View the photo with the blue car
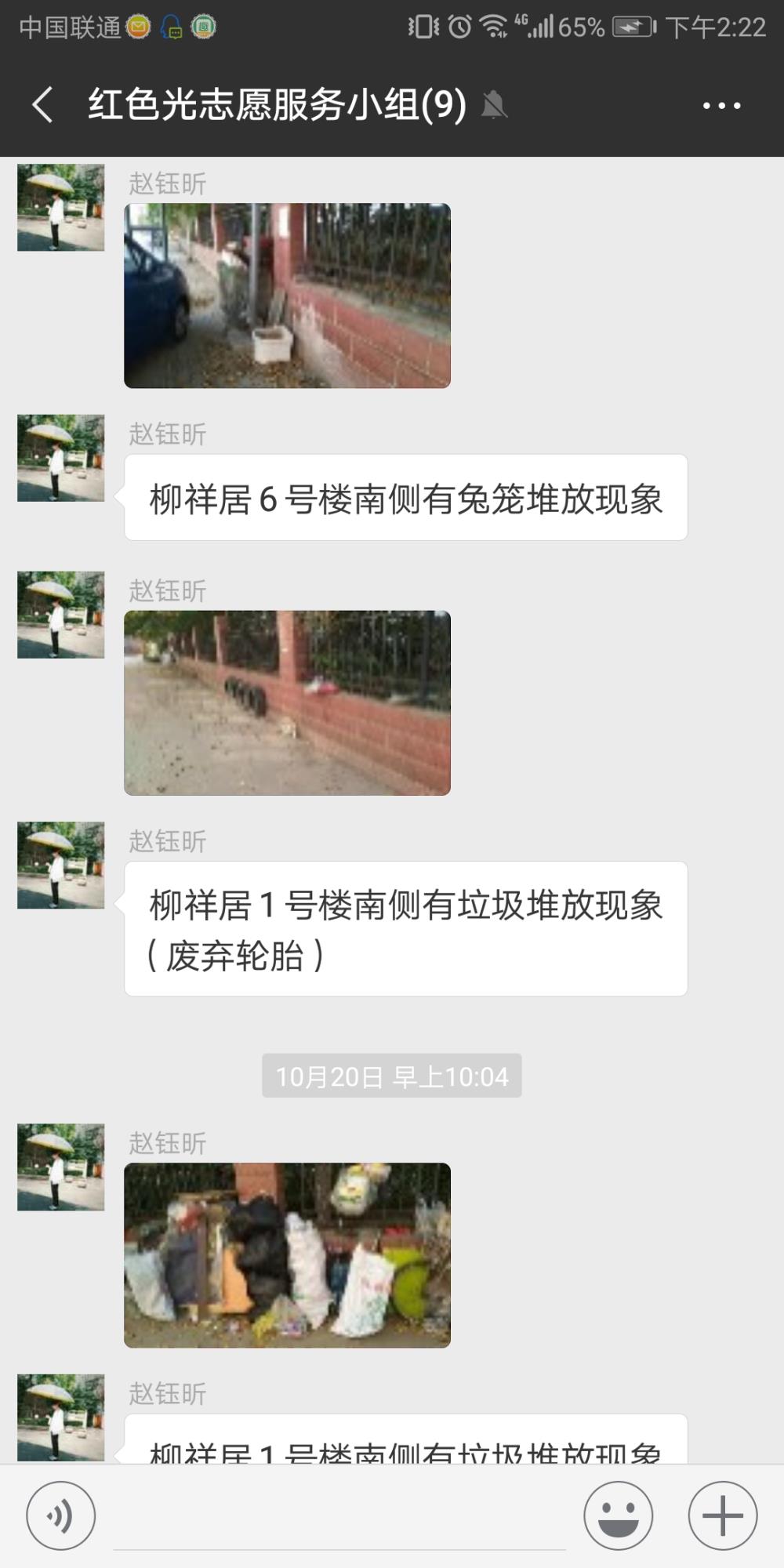Image resolution: width=784 pixels, height=1568 pixels. [x=287, y=296]
